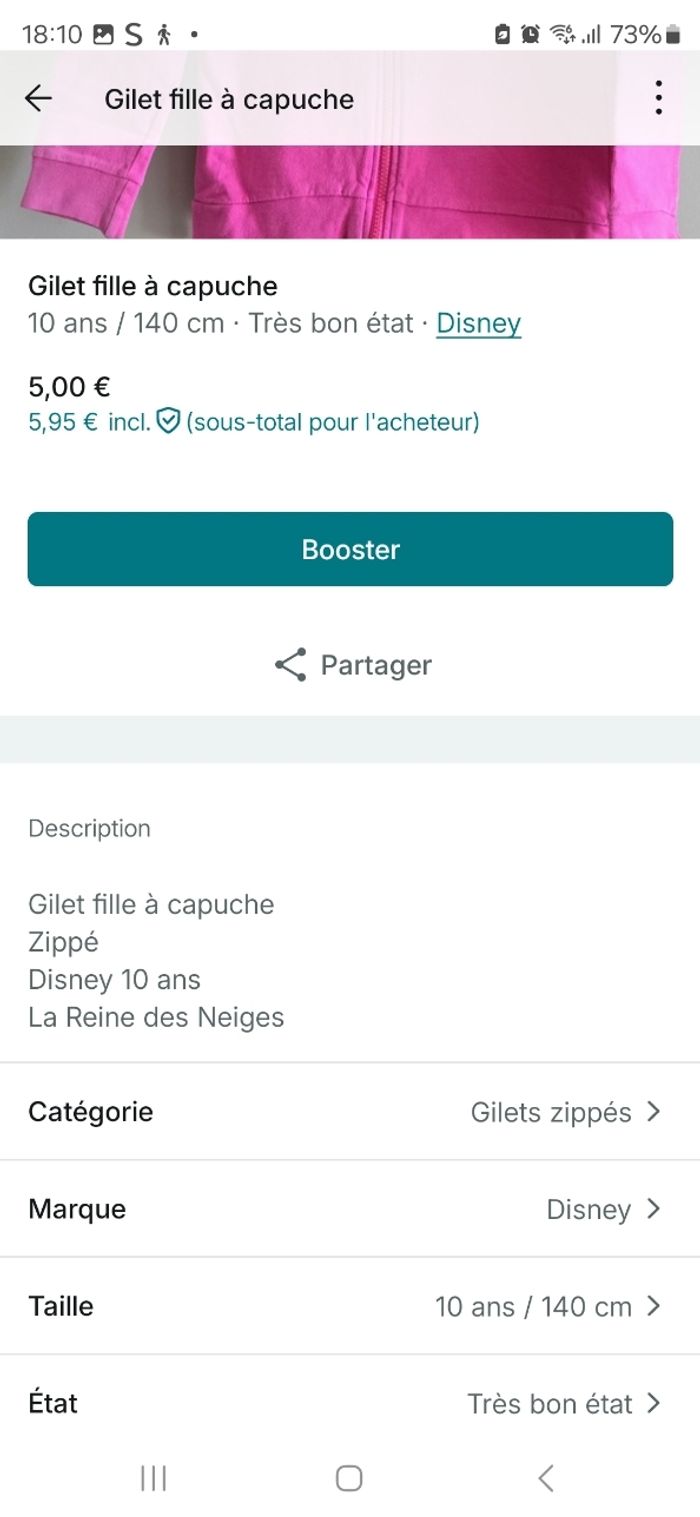Open recent apps from navigation bar
Viewport: 700px width, 1517px height.
[153, 1478]
